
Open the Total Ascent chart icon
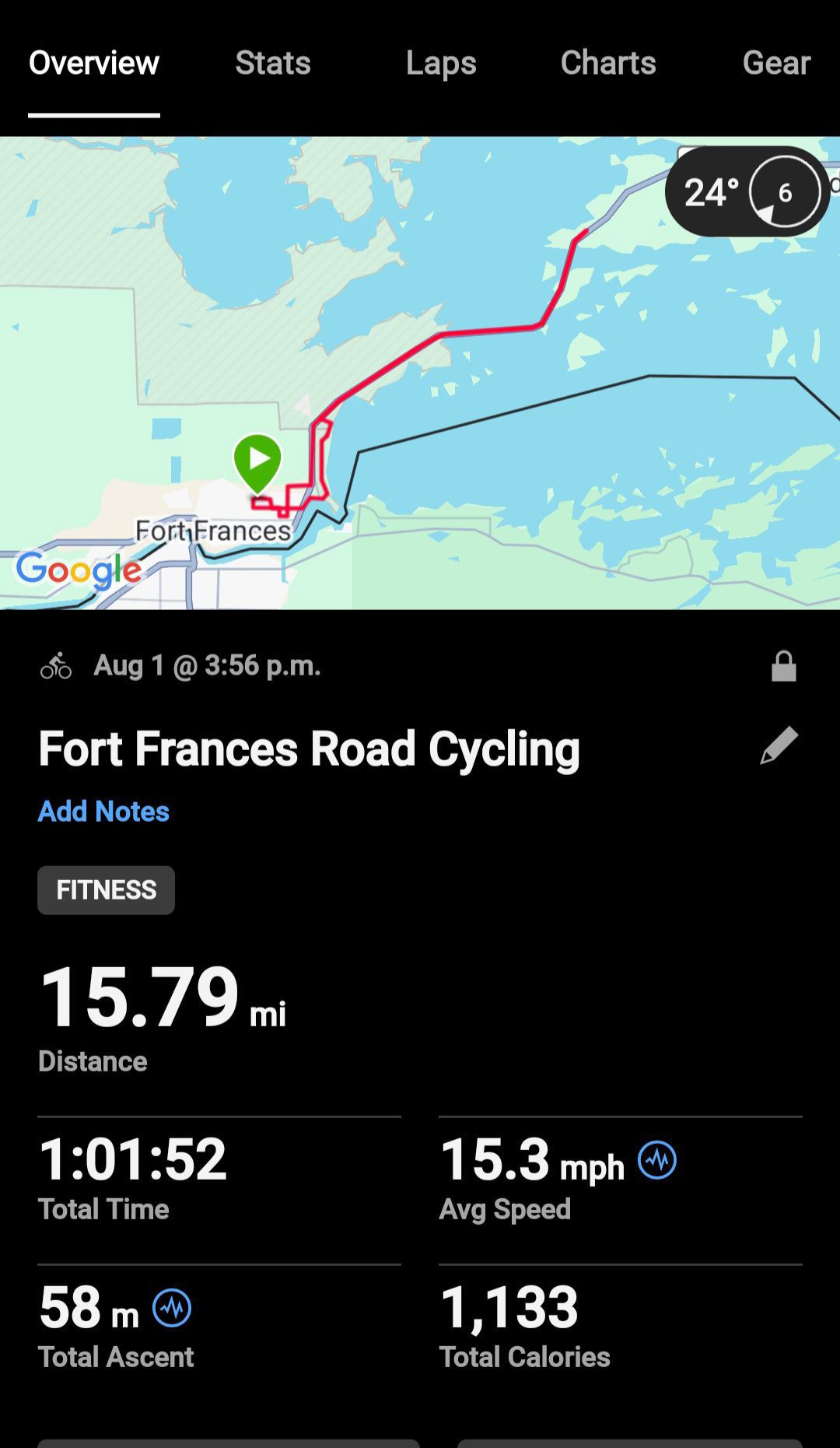(x=172, y=1308)
